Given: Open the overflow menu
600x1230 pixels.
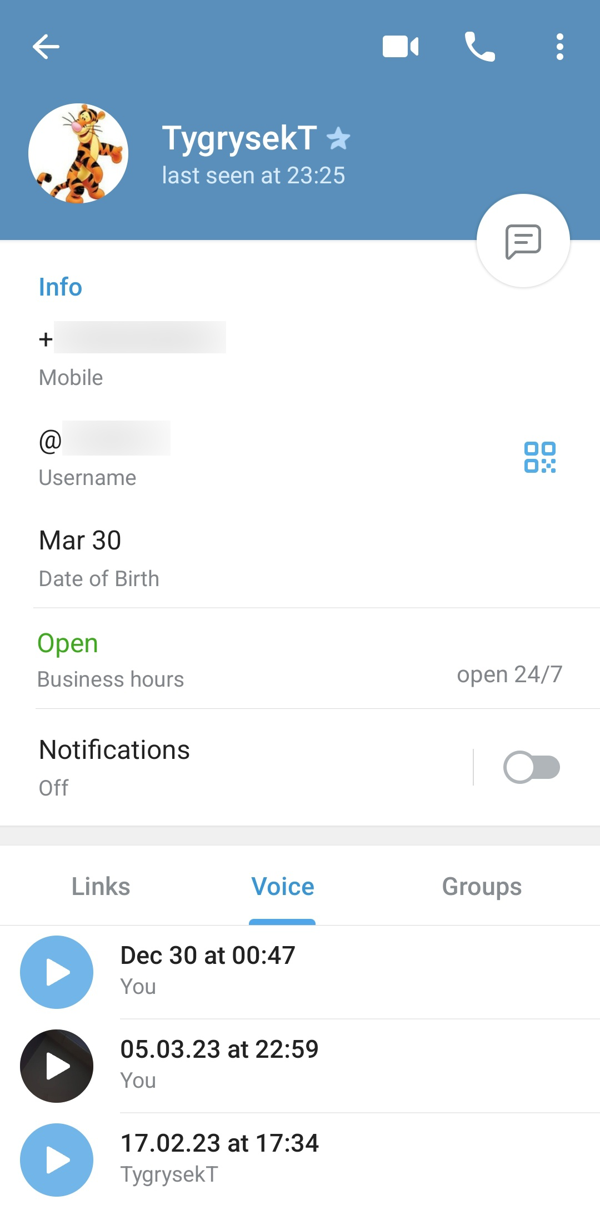Looking at the screenshot, I should [559, 47].
